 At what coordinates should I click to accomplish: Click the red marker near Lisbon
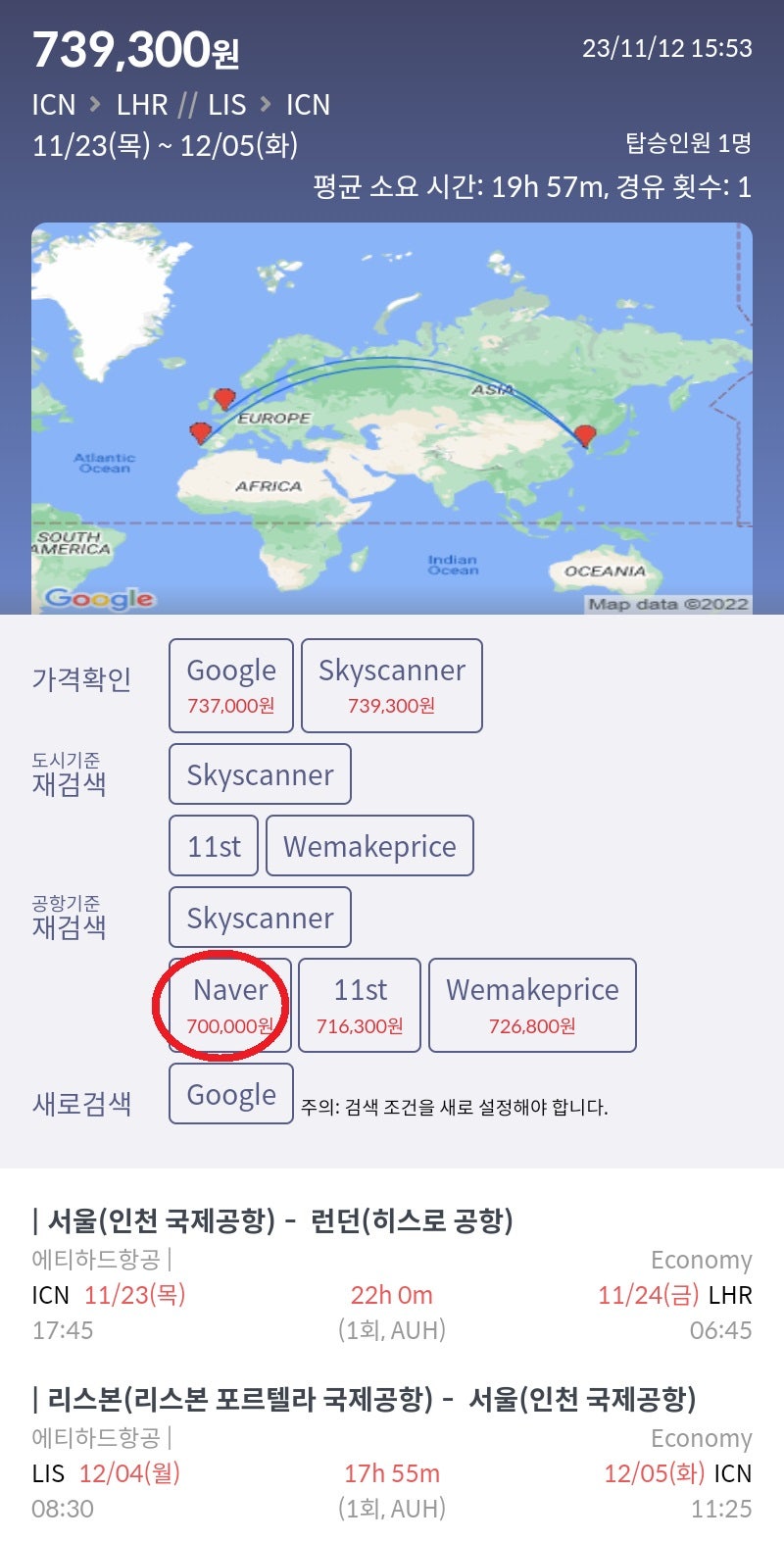[199, 431]
